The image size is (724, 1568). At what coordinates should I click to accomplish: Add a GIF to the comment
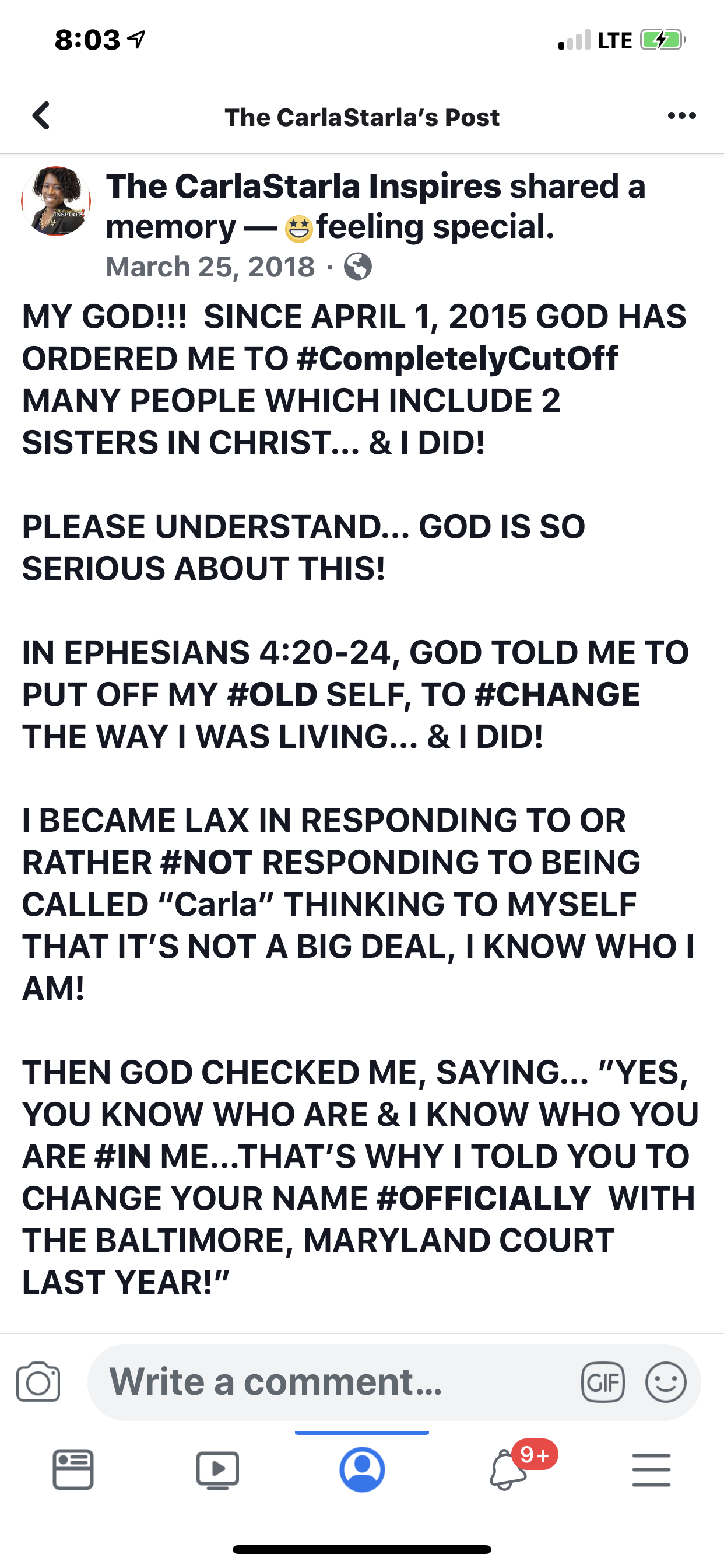pyautogui.click(x=602, y=1382)
